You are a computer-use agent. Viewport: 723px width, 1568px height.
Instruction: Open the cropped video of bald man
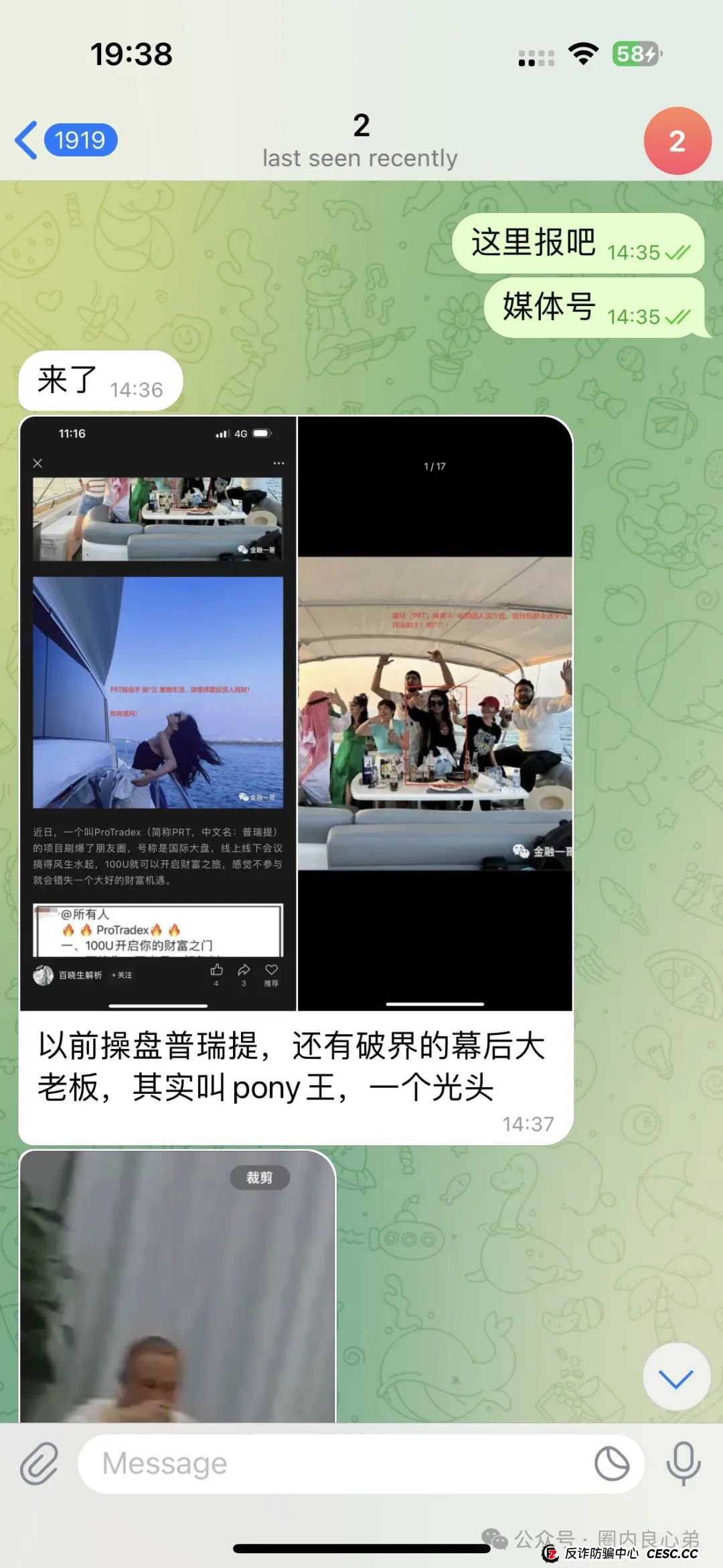click(x=177, y=1286)
